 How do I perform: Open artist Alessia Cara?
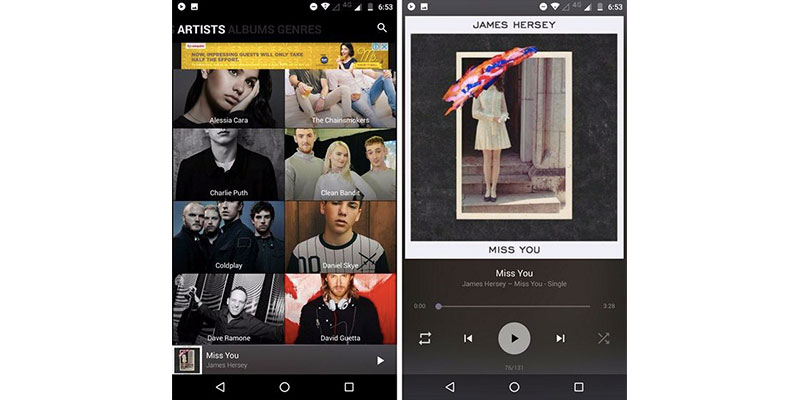(228, 98)
